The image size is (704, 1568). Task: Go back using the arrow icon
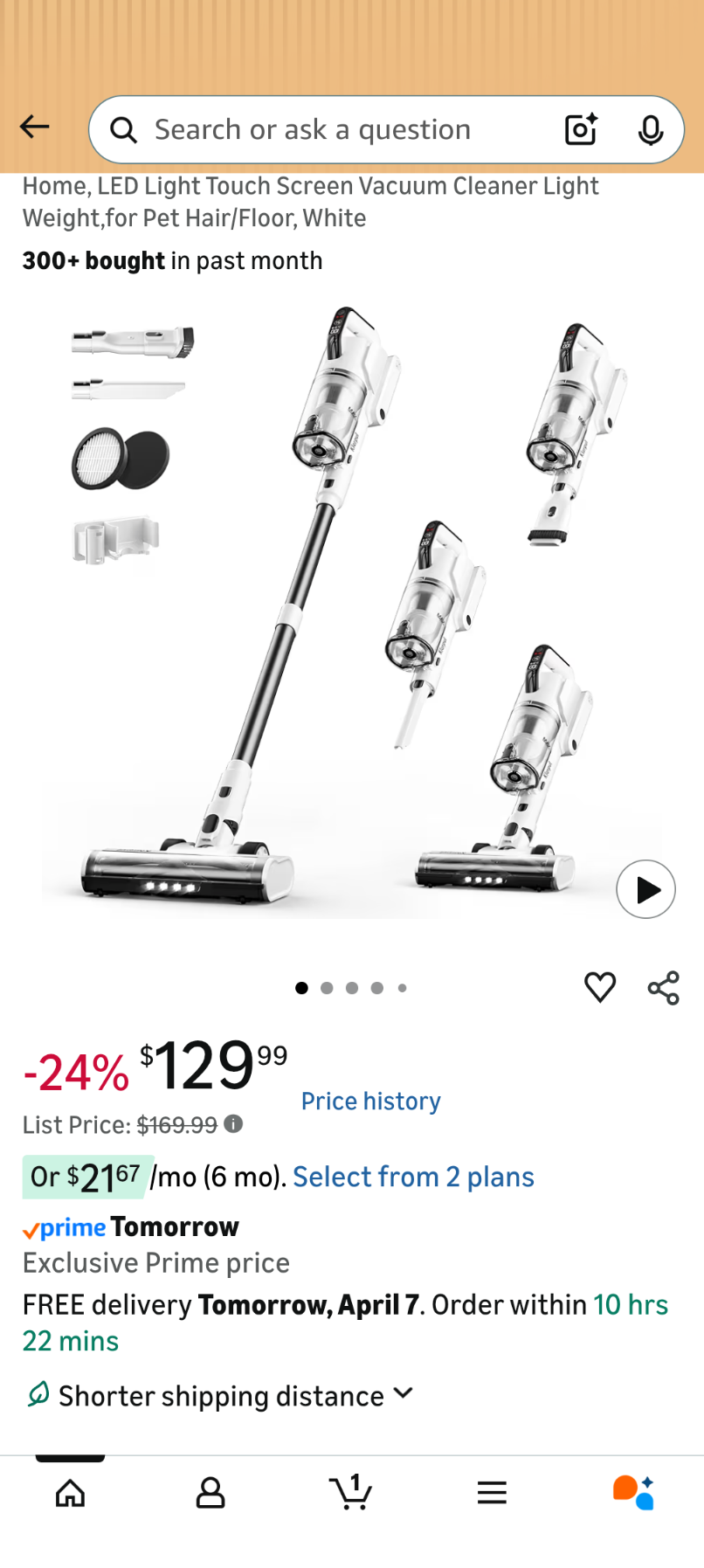[x=35, y=128]
